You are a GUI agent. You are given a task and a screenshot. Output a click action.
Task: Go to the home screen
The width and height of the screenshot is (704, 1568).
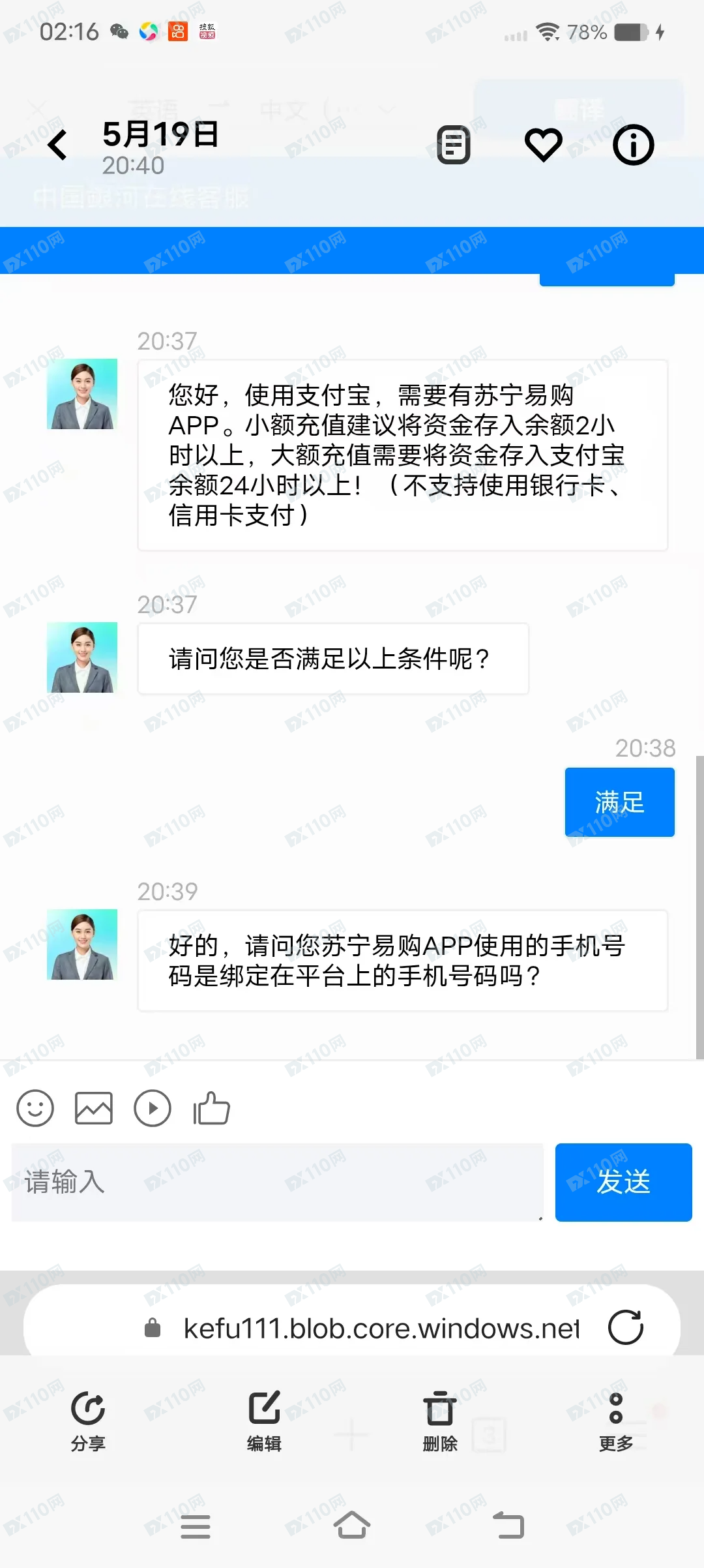tap(352, 1526)
